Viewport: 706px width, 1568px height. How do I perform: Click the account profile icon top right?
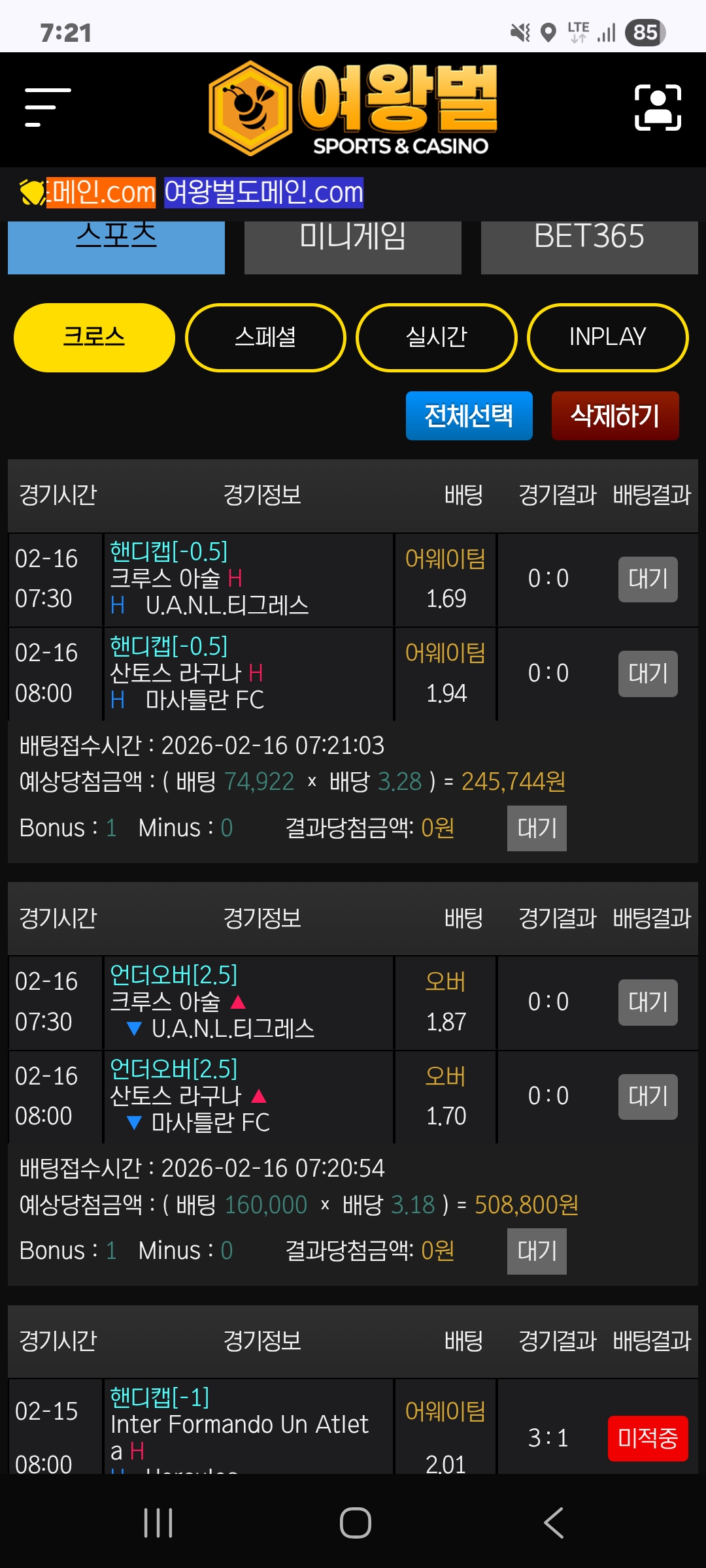click(658, 108)
